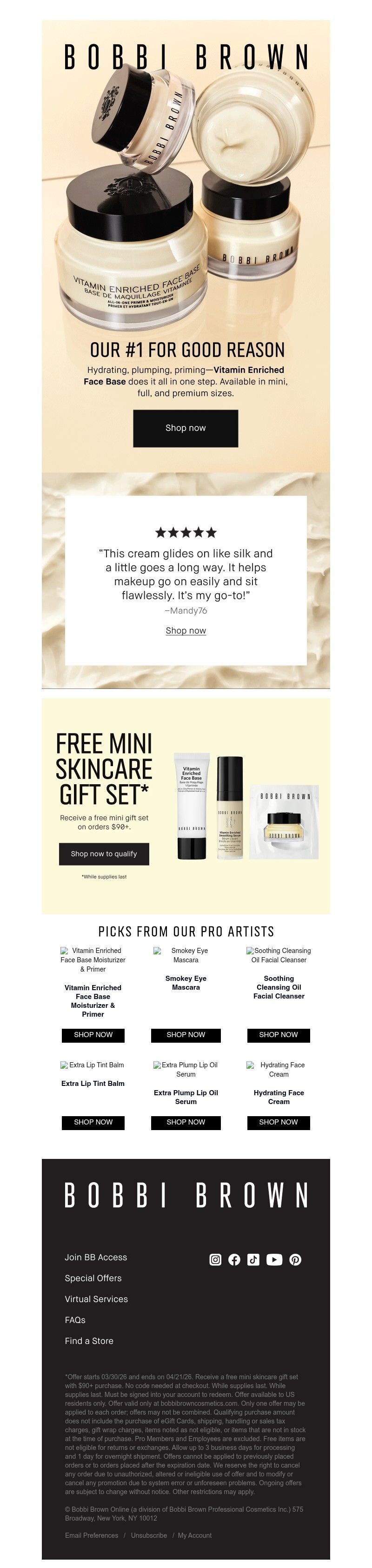The height and width of the screenshot is (1568, 372).
Task: Shop now for Extra Plump Lip Oil Serum
Action: tap(186, 1122)
